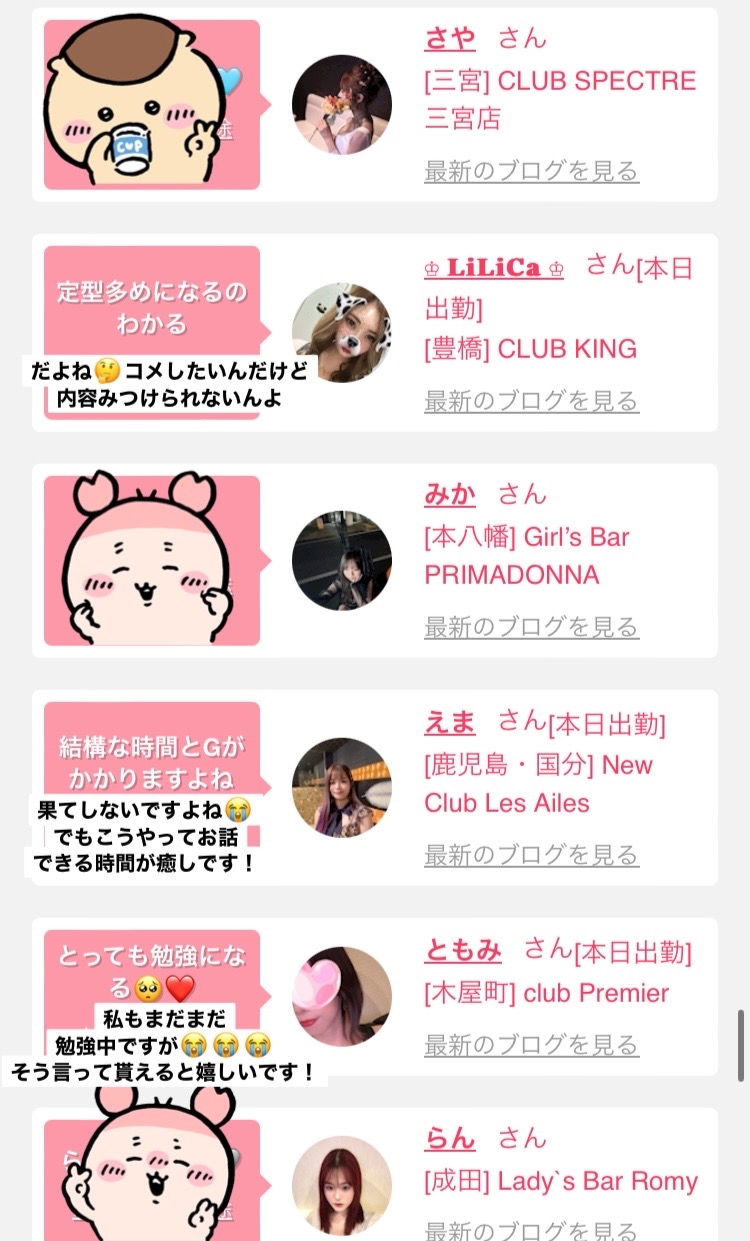Tap ともみ's round profile photo
The image size is (750, 1241).
[x=342, y=997]
